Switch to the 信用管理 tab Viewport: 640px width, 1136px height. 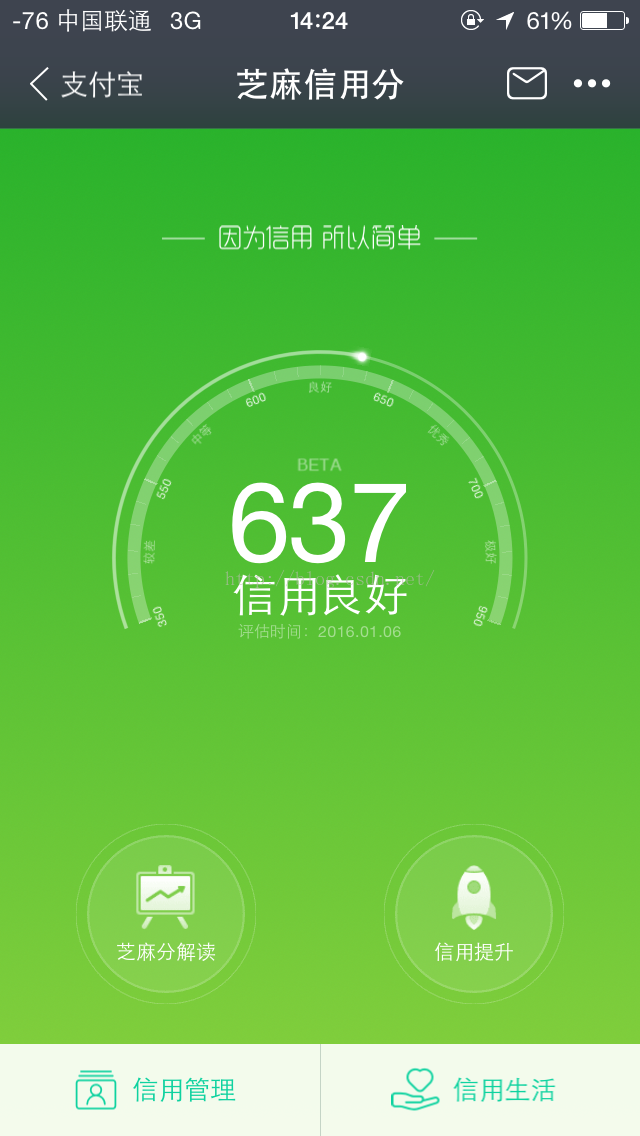(x=158, y=1090)
